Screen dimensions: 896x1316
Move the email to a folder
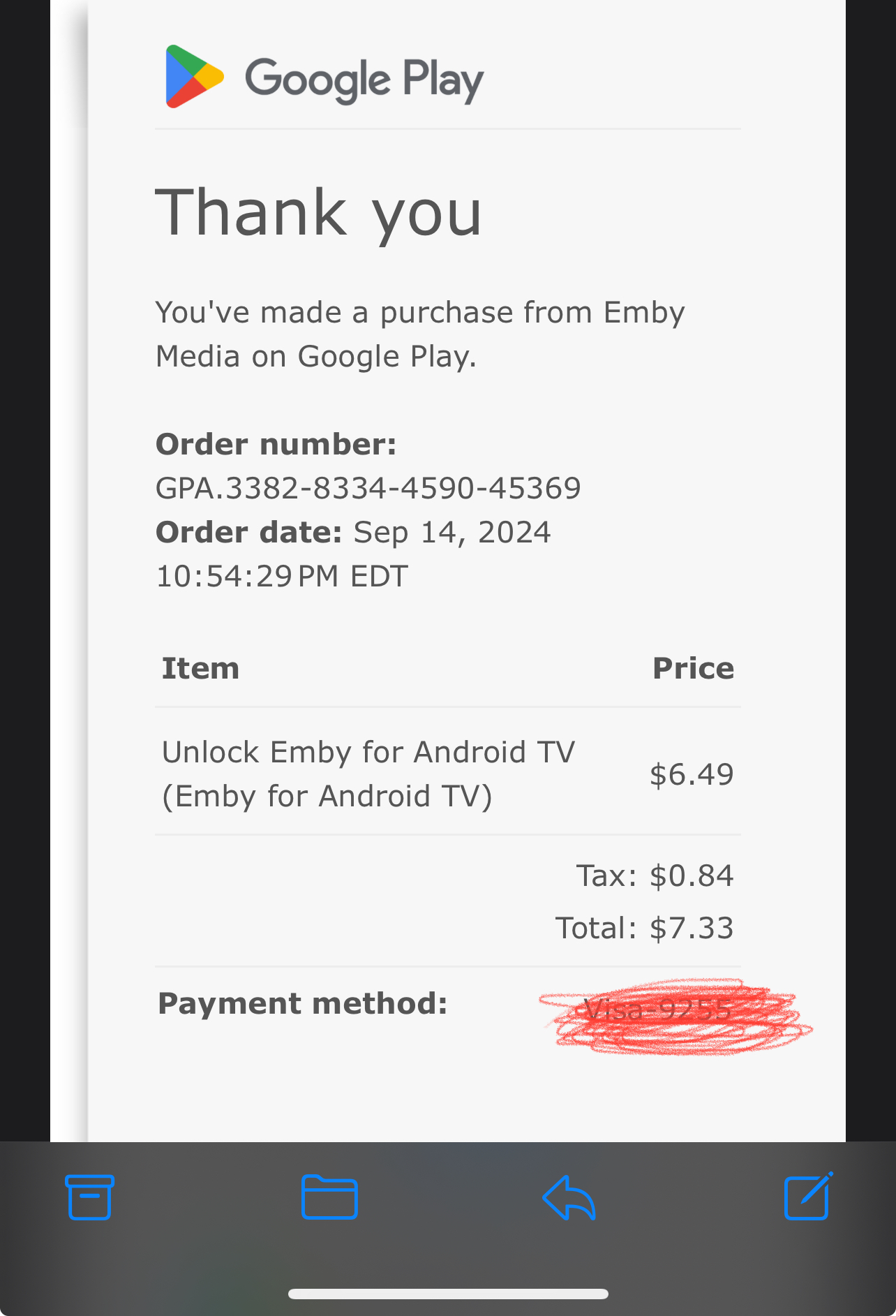pos(329,1197)
